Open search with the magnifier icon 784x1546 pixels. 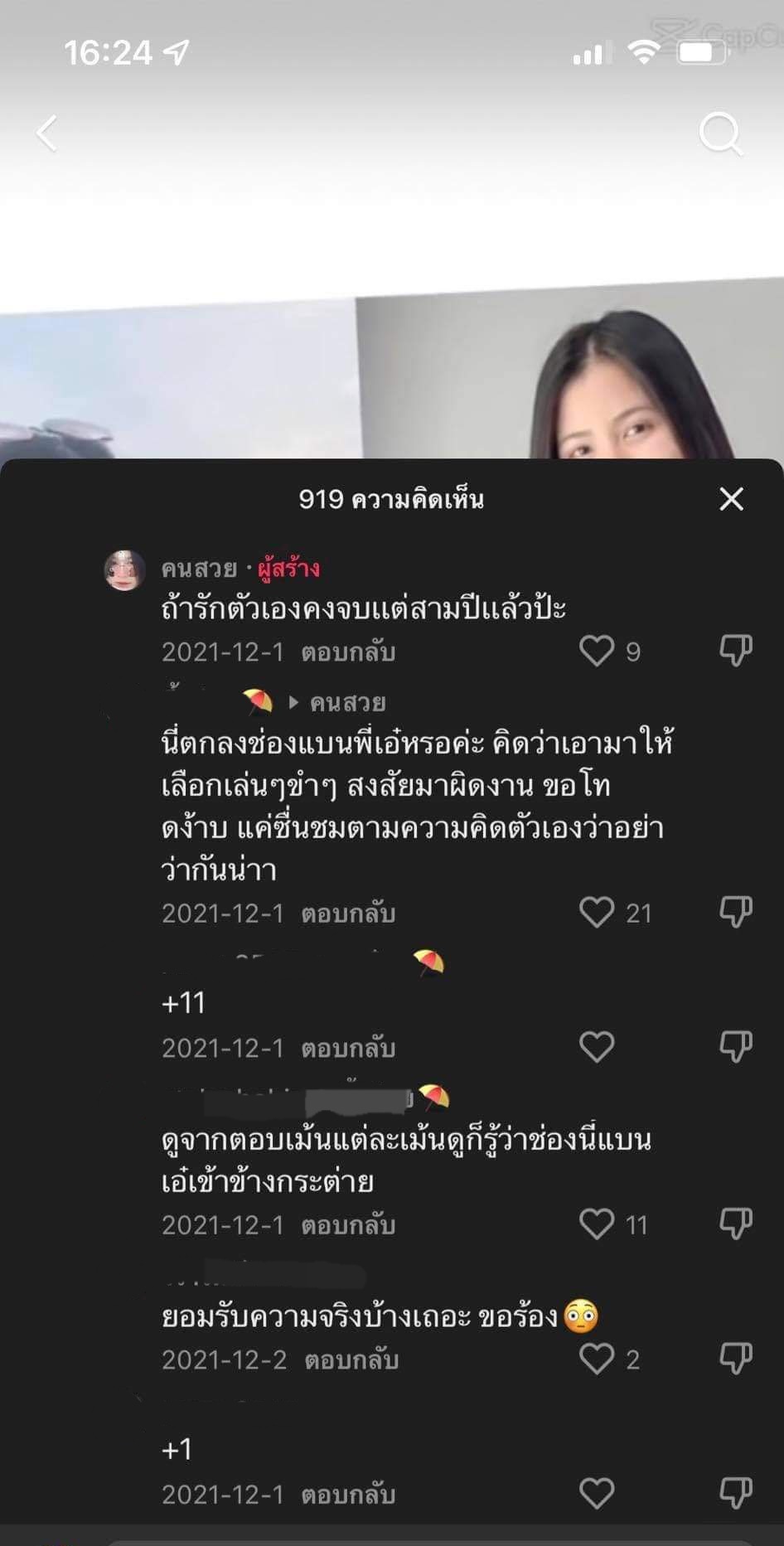[x=719, y=133]
